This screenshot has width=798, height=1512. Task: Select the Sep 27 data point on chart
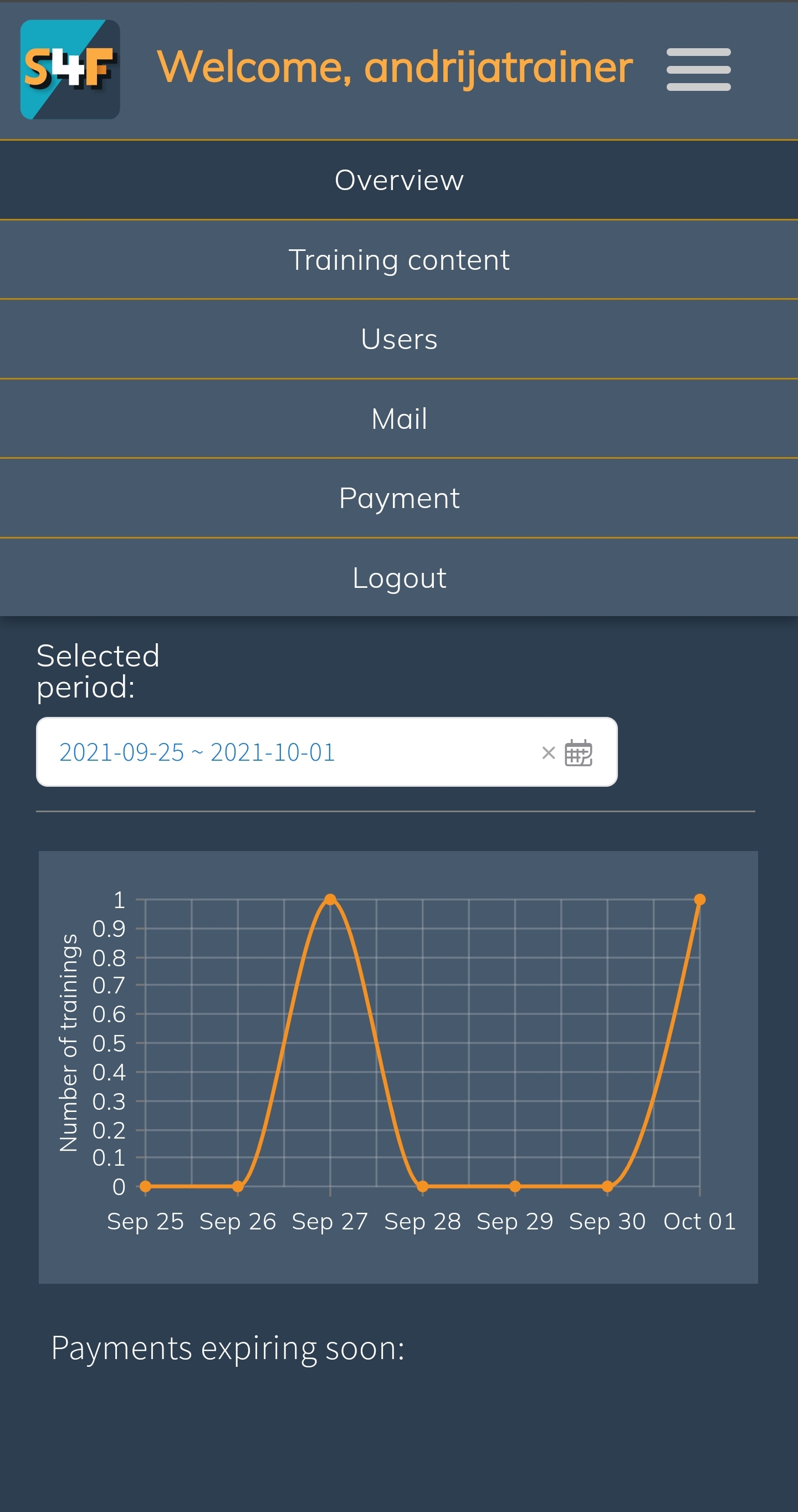pyautogui.click(x=330, y=899)
